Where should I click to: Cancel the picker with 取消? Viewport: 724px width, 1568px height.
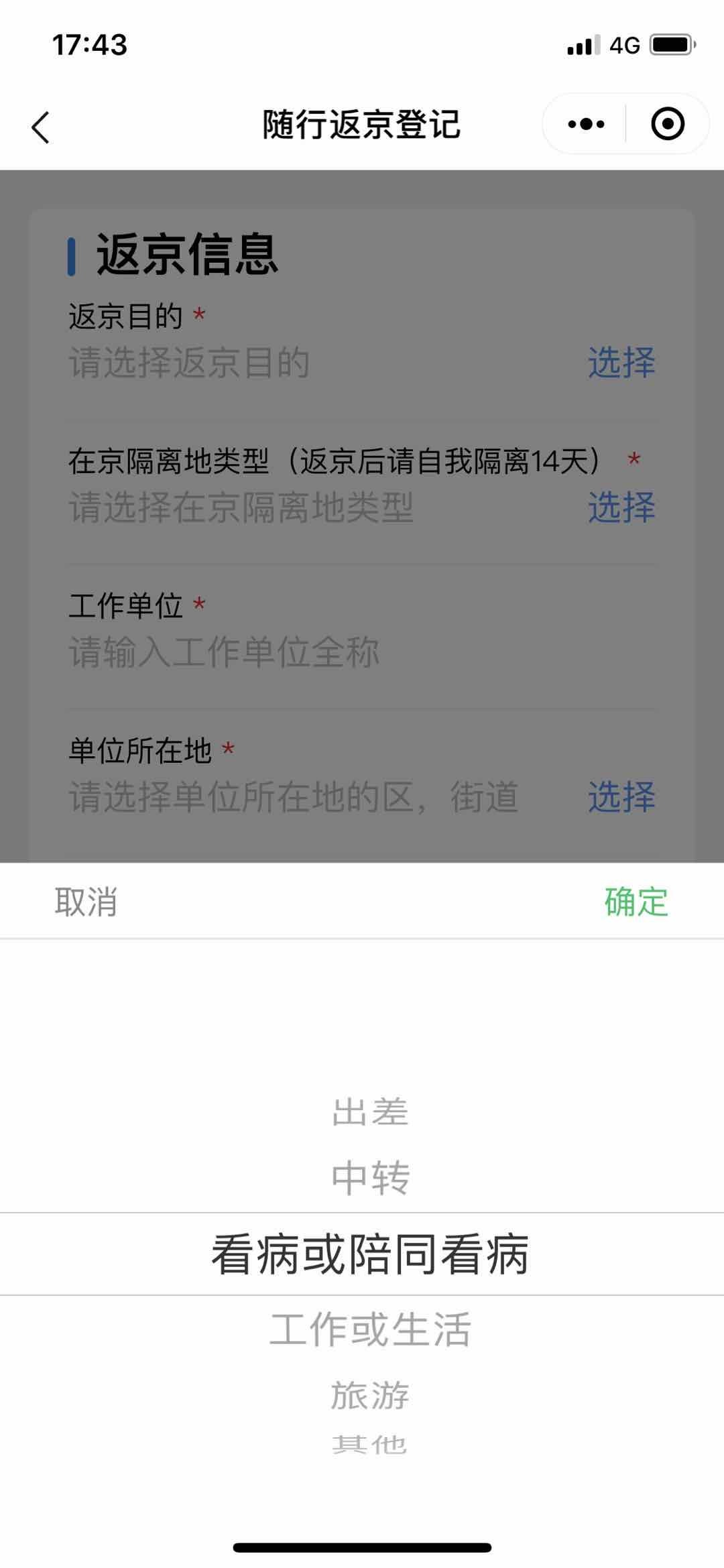[86, 902]
